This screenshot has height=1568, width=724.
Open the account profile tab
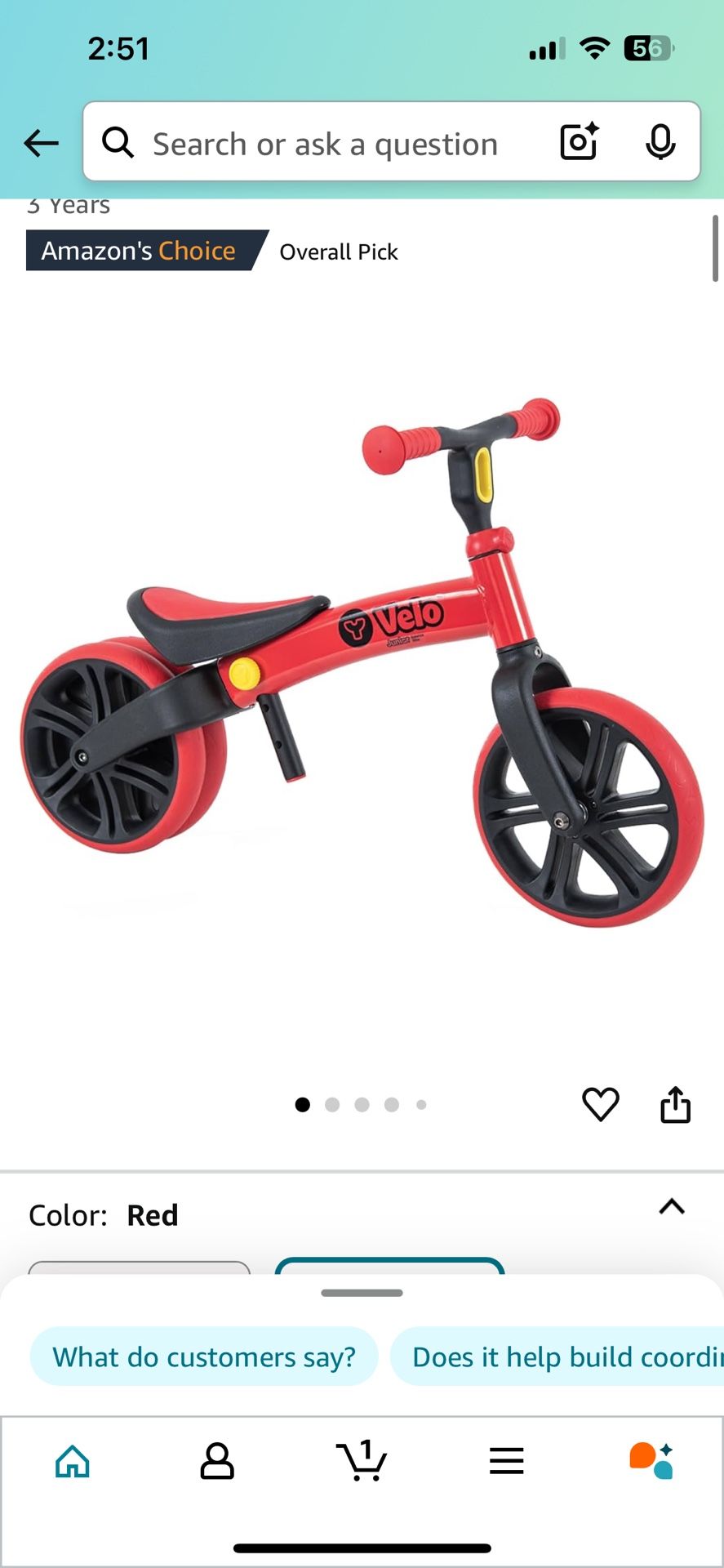click(x=217, y=1461)
